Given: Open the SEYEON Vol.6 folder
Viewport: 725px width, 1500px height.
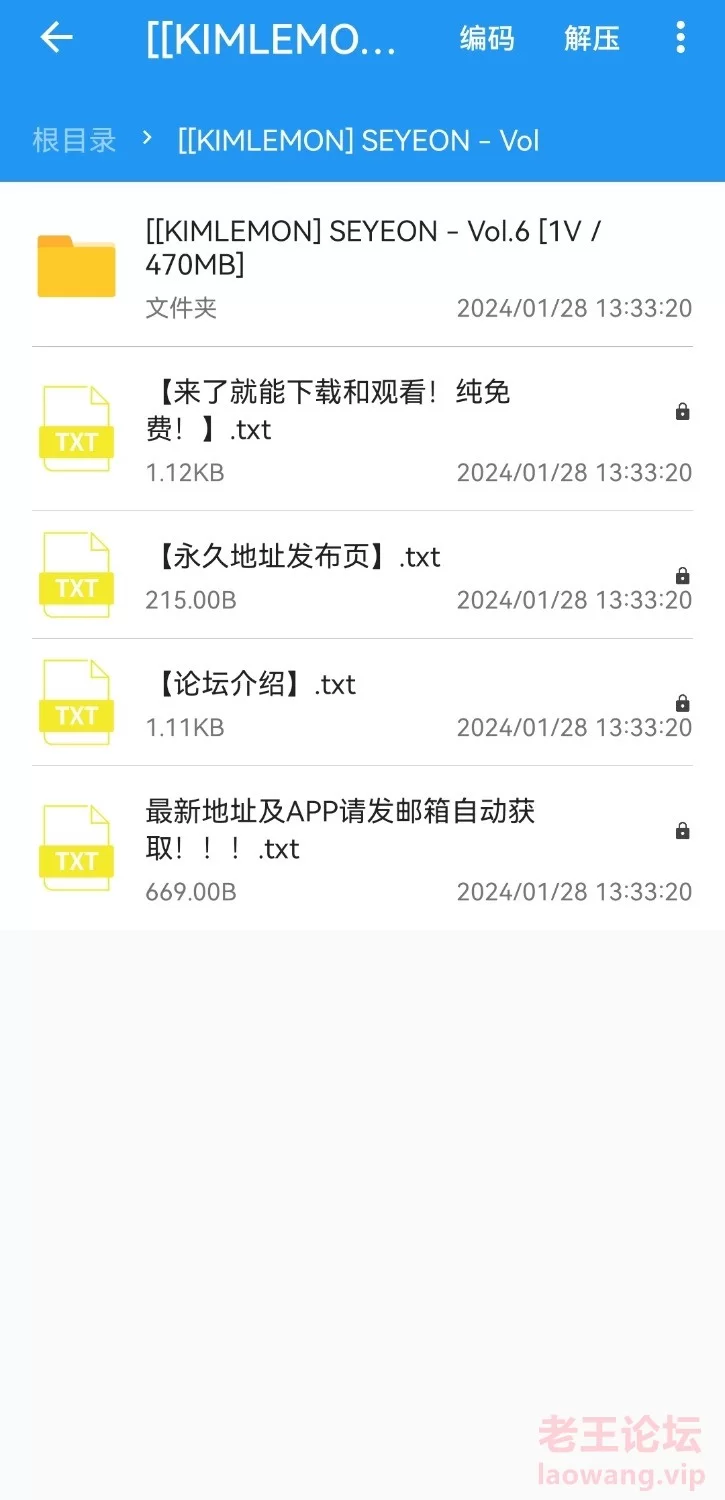Looking at the screenshot, I should point(362,267).
